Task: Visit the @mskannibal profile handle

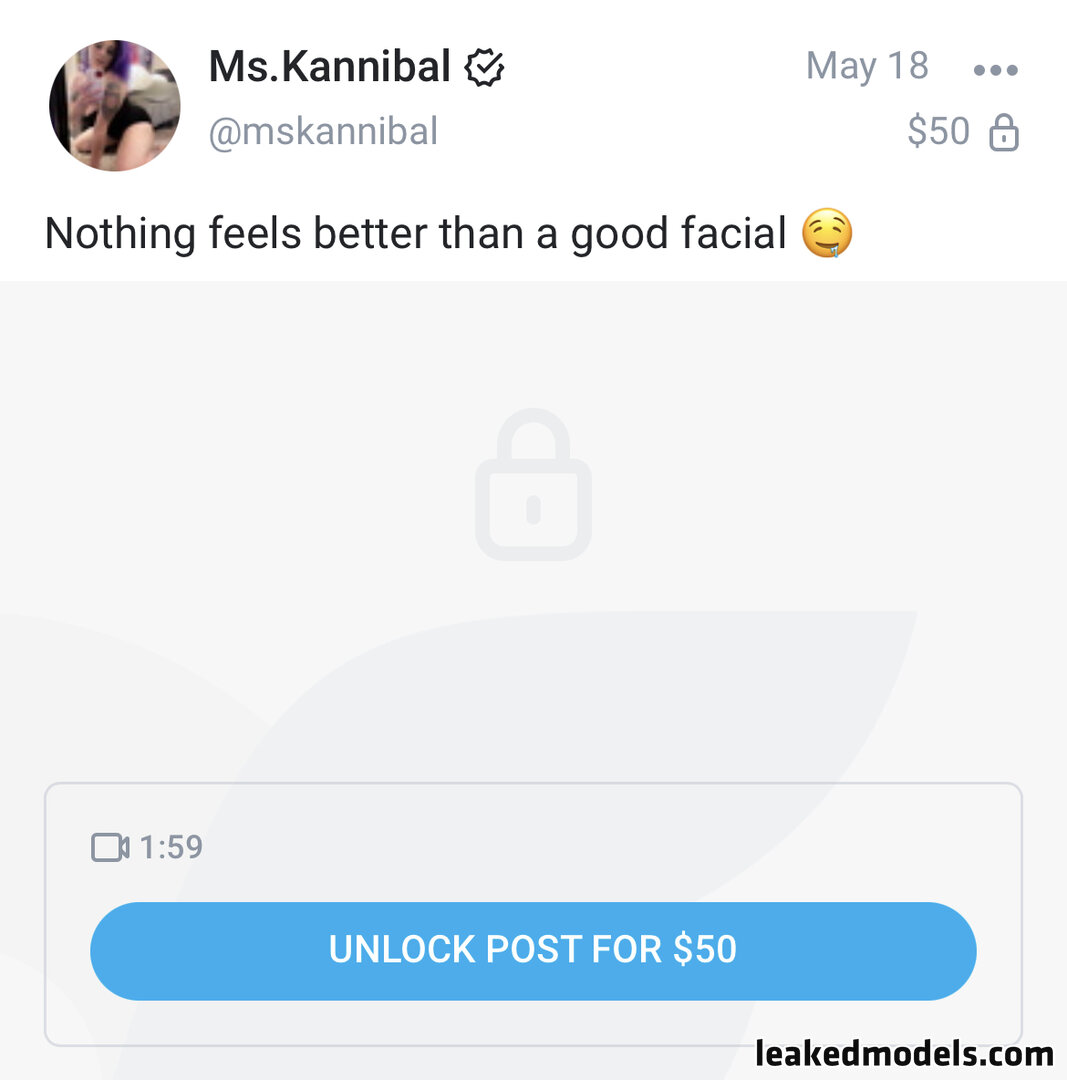Action: click(323, 132)
